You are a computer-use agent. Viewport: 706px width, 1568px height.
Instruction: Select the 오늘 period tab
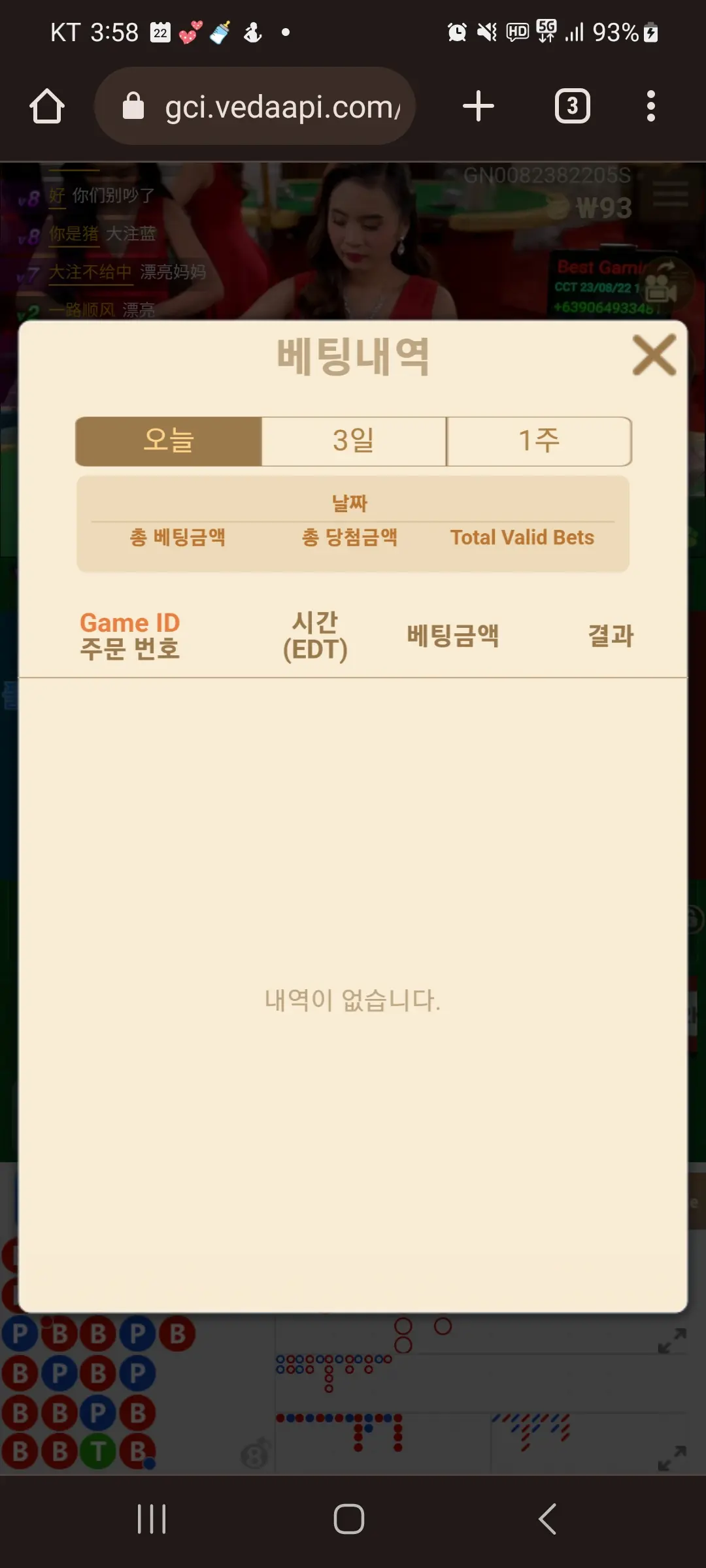click(169, 441)
